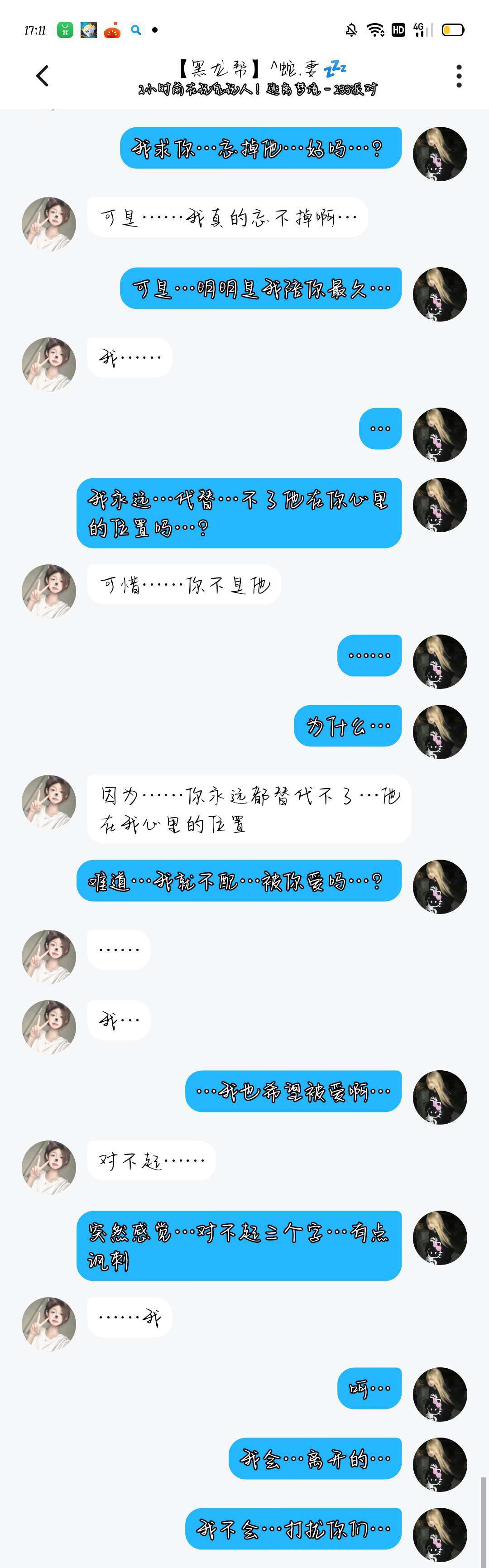Go back from this chat

click(x=43, y=76)
